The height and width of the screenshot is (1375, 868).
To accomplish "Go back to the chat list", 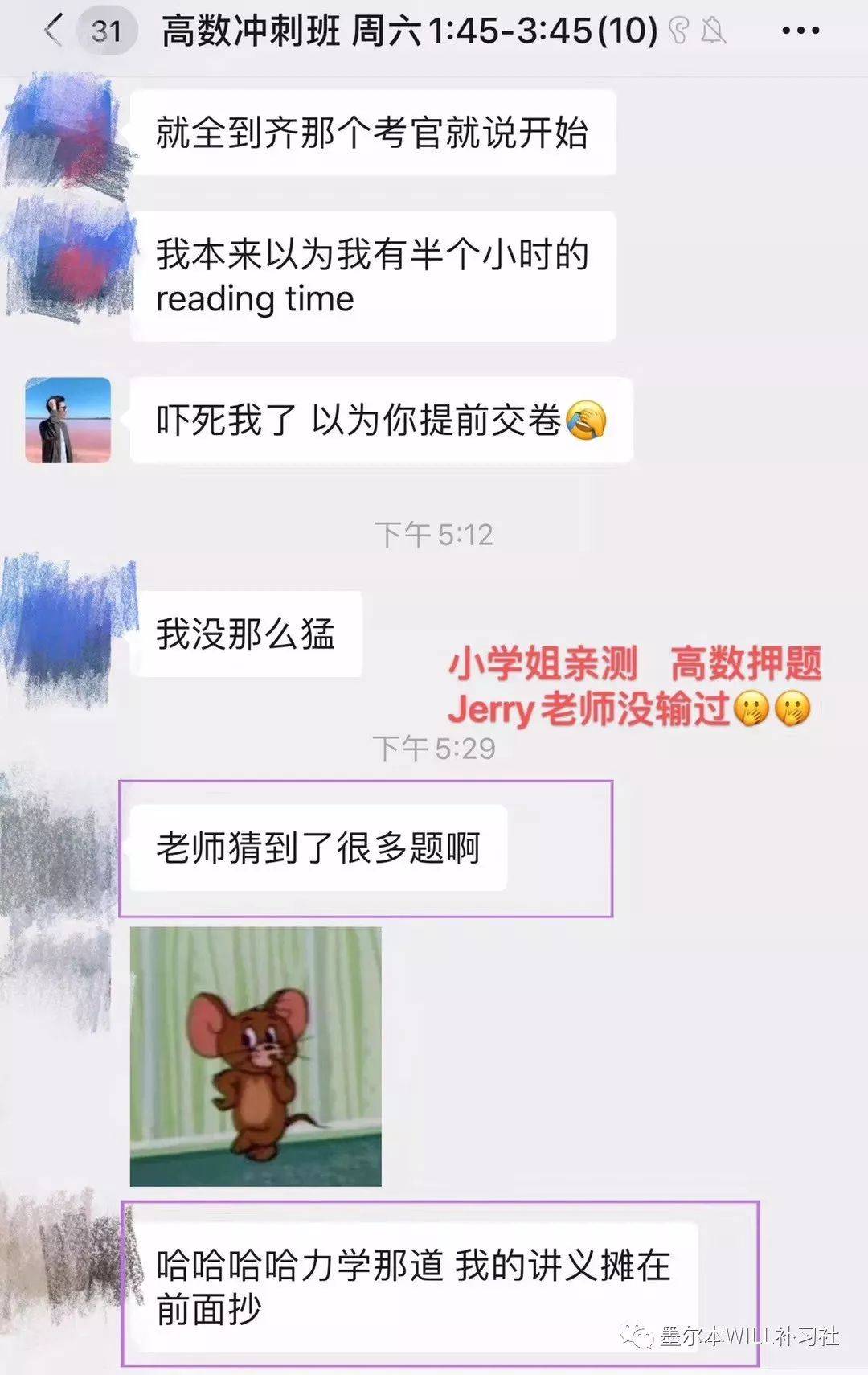I will [x=55, y=31].
